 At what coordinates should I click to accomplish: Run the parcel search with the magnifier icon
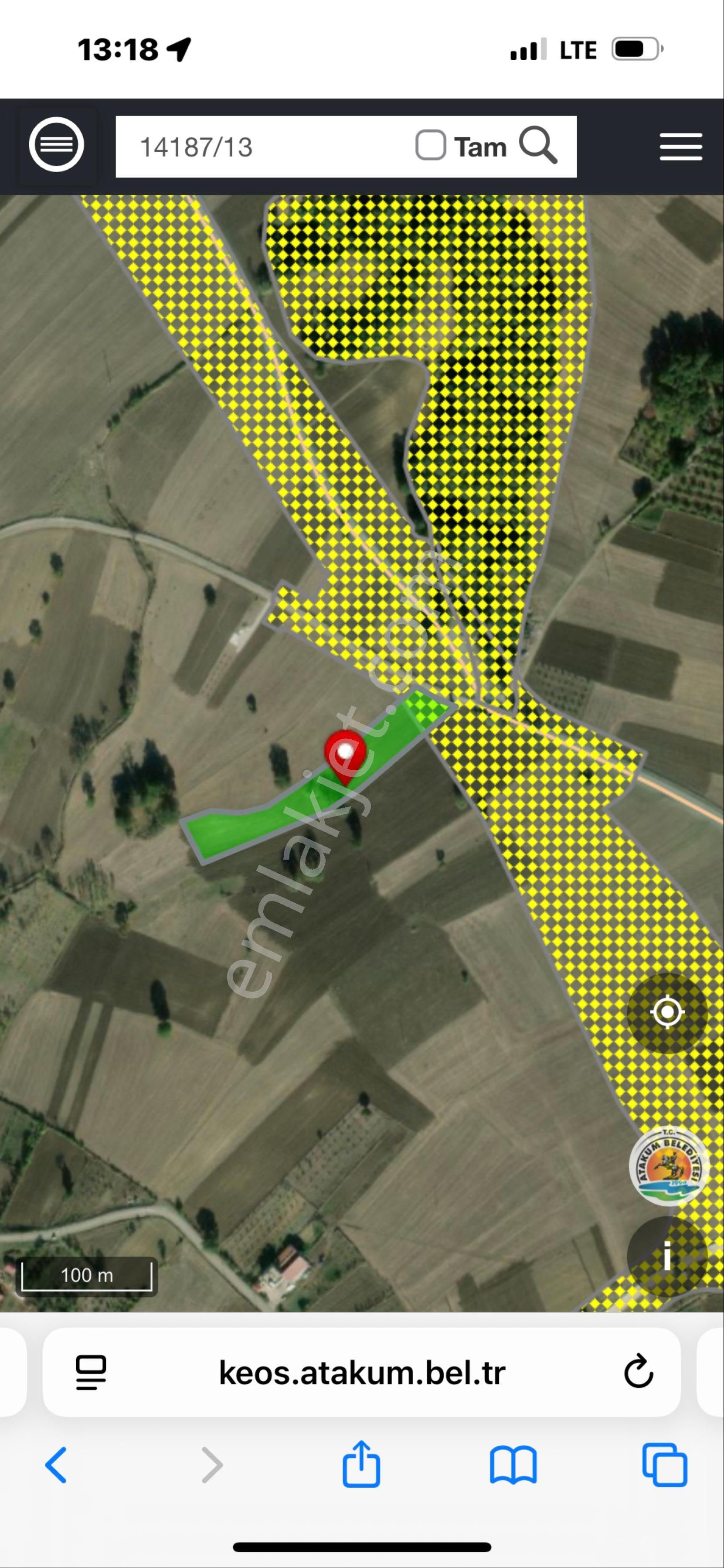tap(538, 146)
